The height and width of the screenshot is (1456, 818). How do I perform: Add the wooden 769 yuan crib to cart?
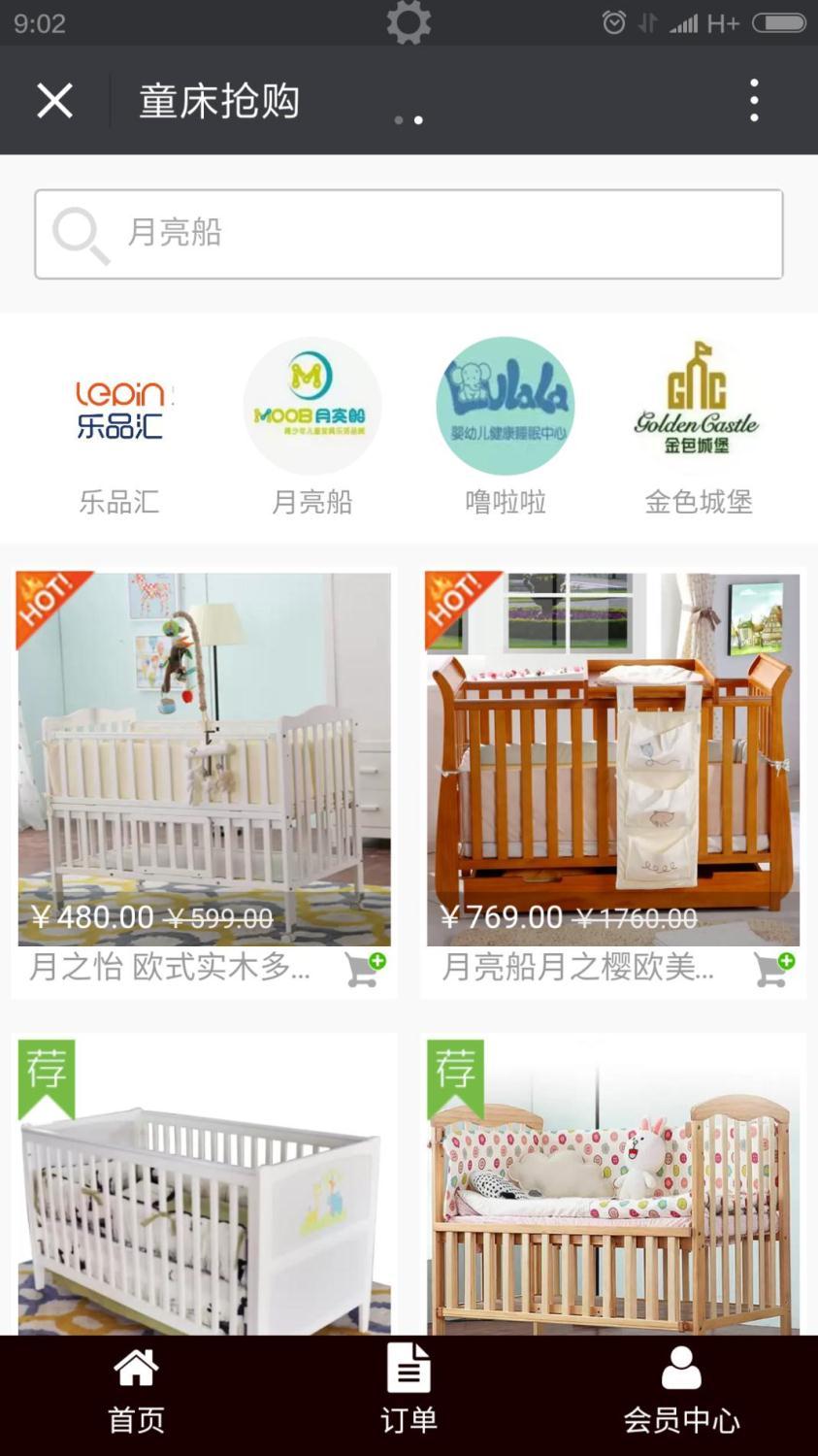click(772, 968)
